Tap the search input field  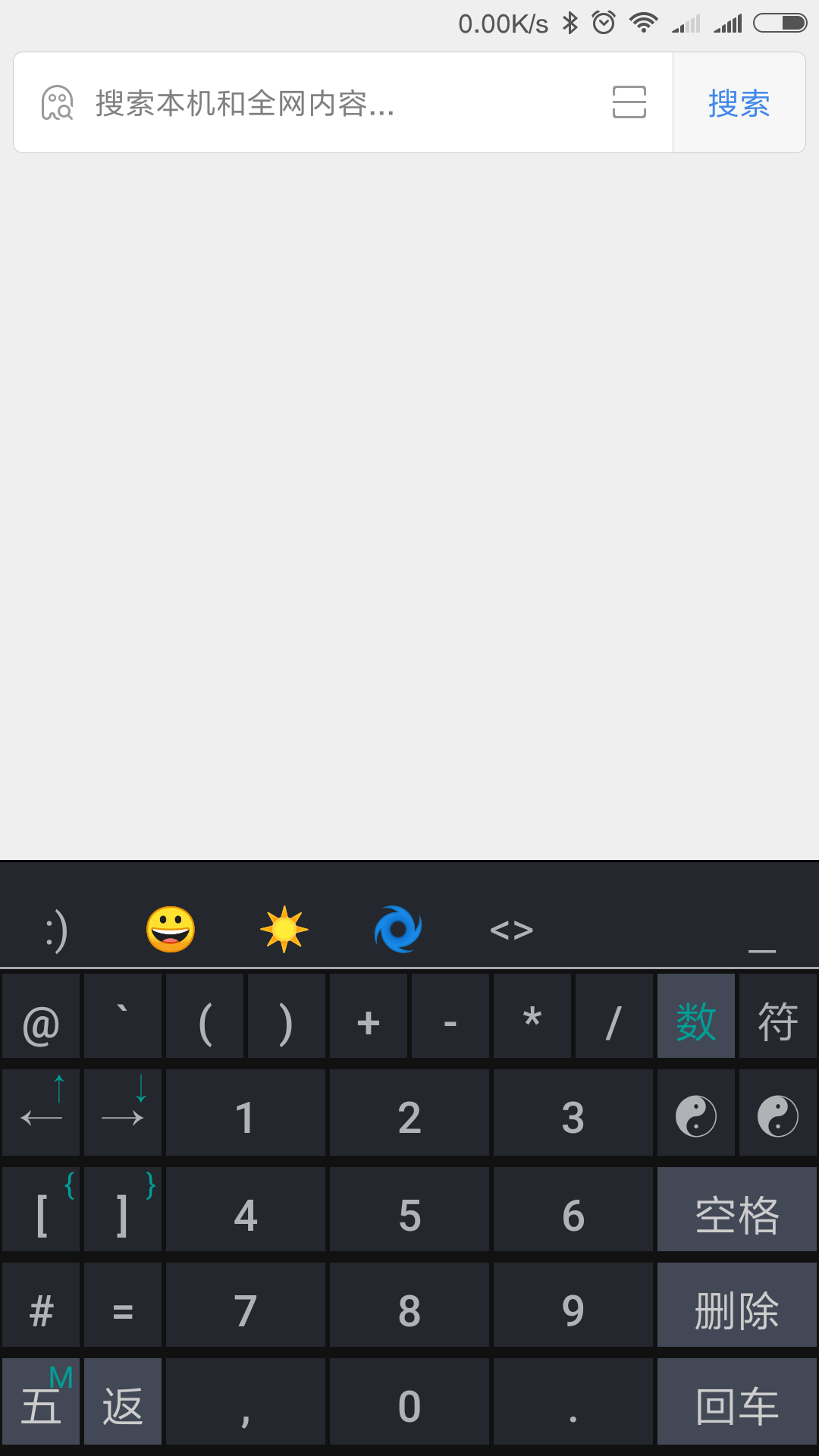341,103
